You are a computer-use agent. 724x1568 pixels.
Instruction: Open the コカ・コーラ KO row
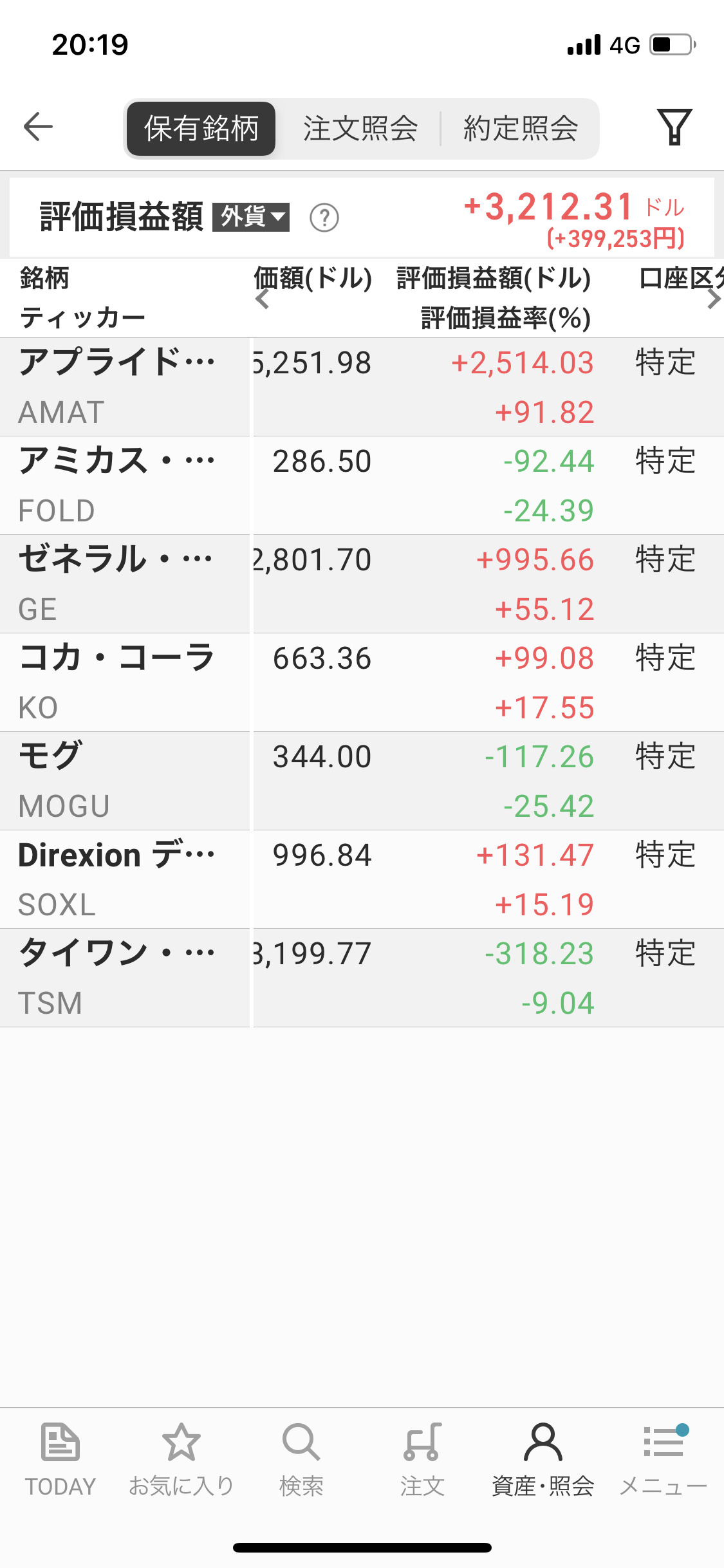click(362, 682)
